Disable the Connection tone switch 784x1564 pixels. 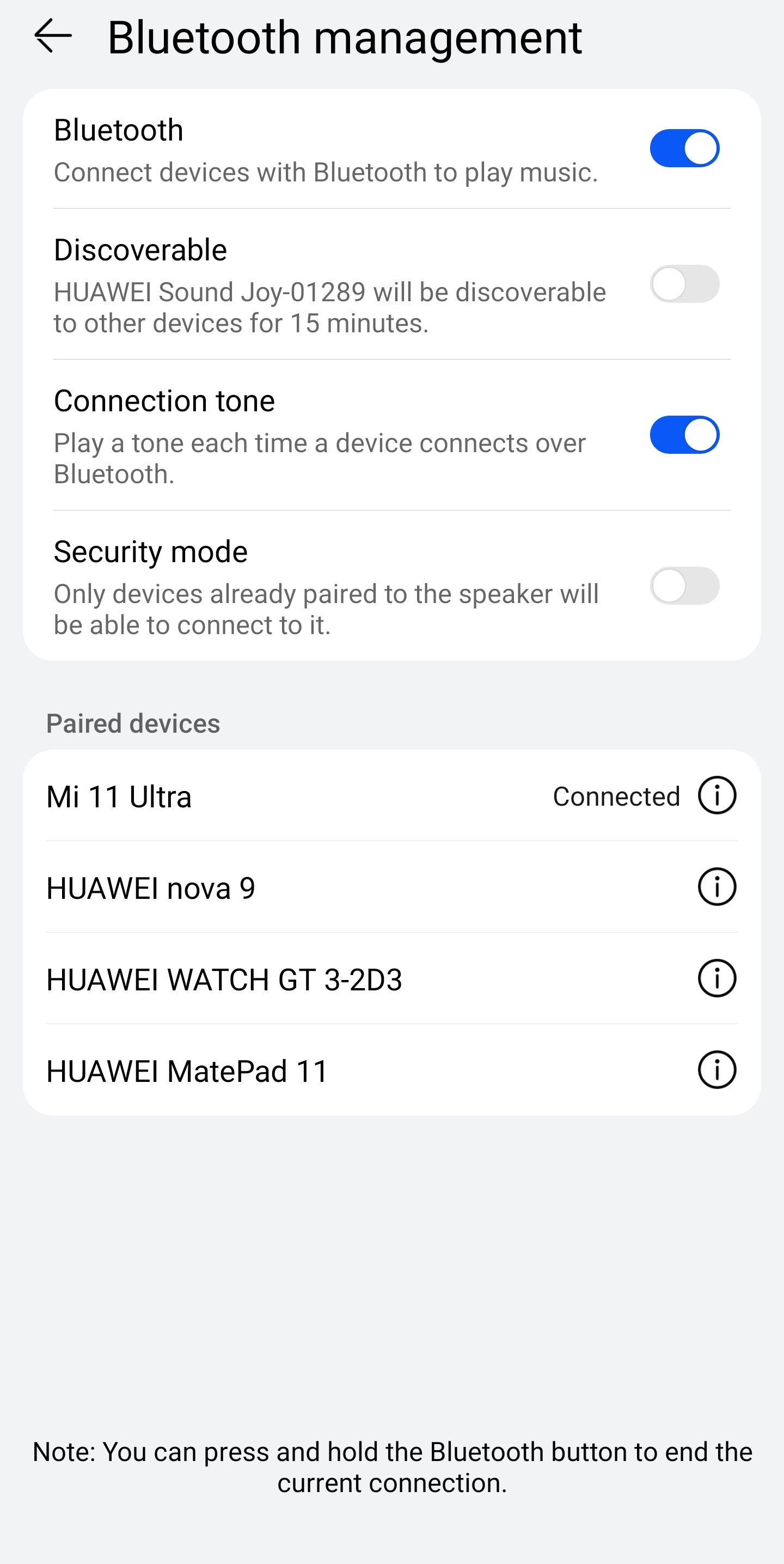coord(684,435)
